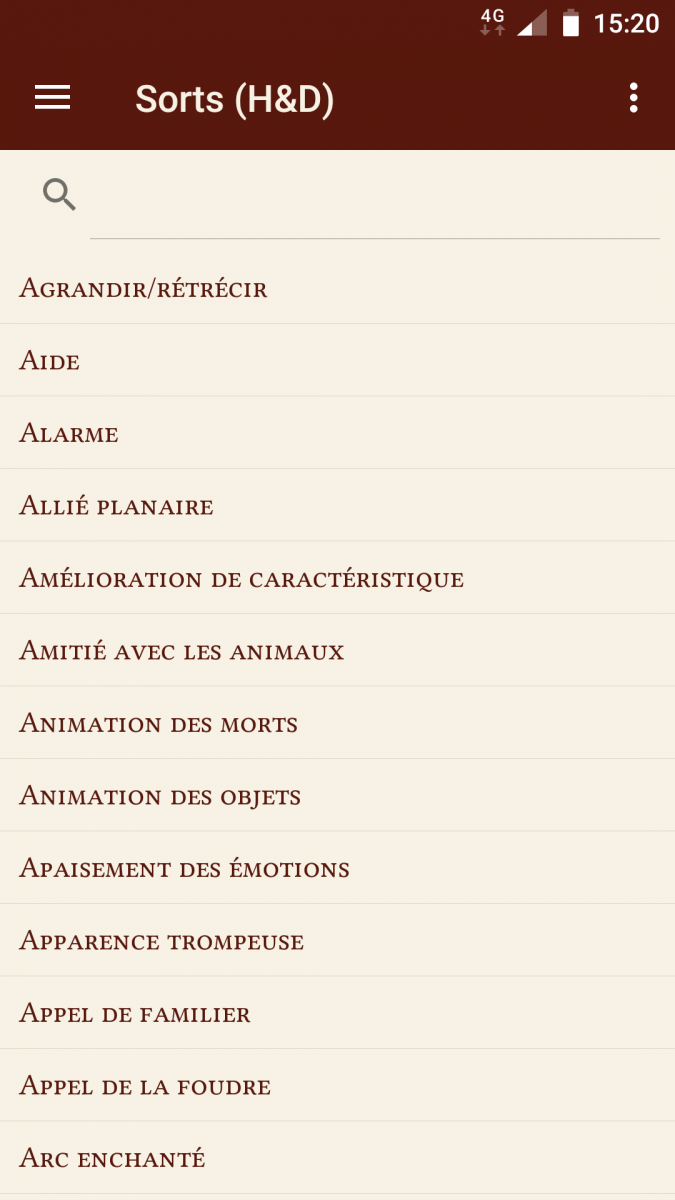Open Apparence trompeuse entry
Viewport: 675px width, 1200px height.
click(x=161, y=941)
